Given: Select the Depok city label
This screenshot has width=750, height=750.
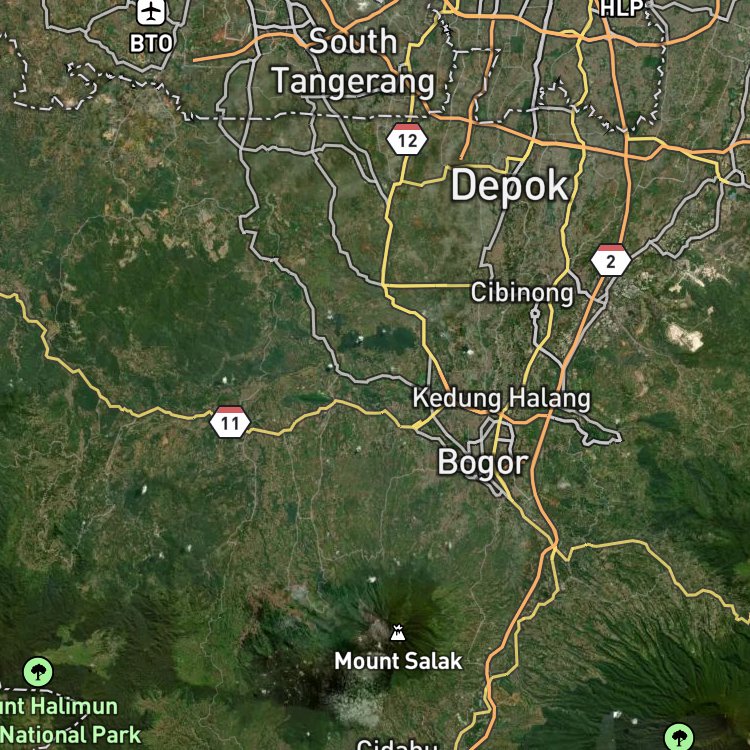Looking at the screenshot, I should tap(509, 186).
